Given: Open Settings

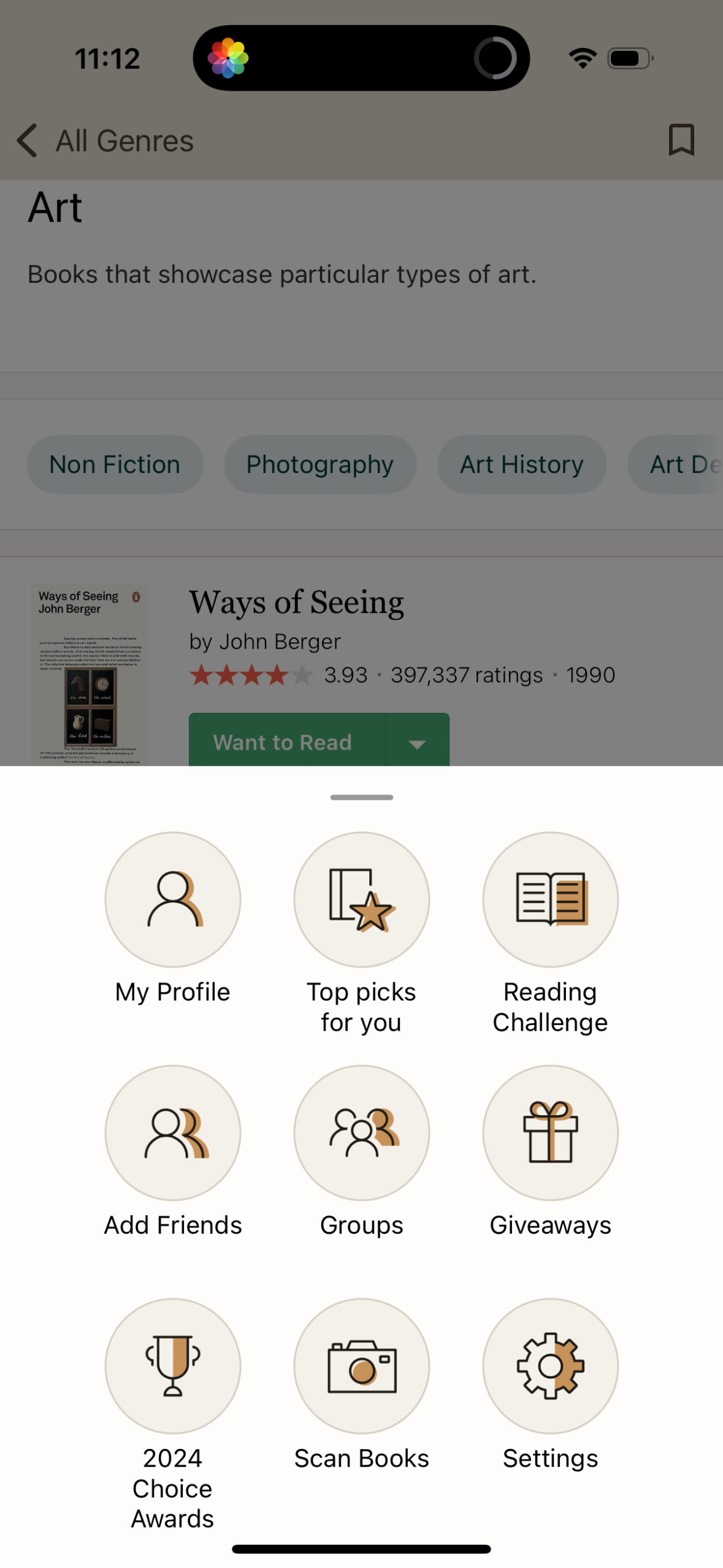Looking at the screenshot, I should tap(549, 1366).
